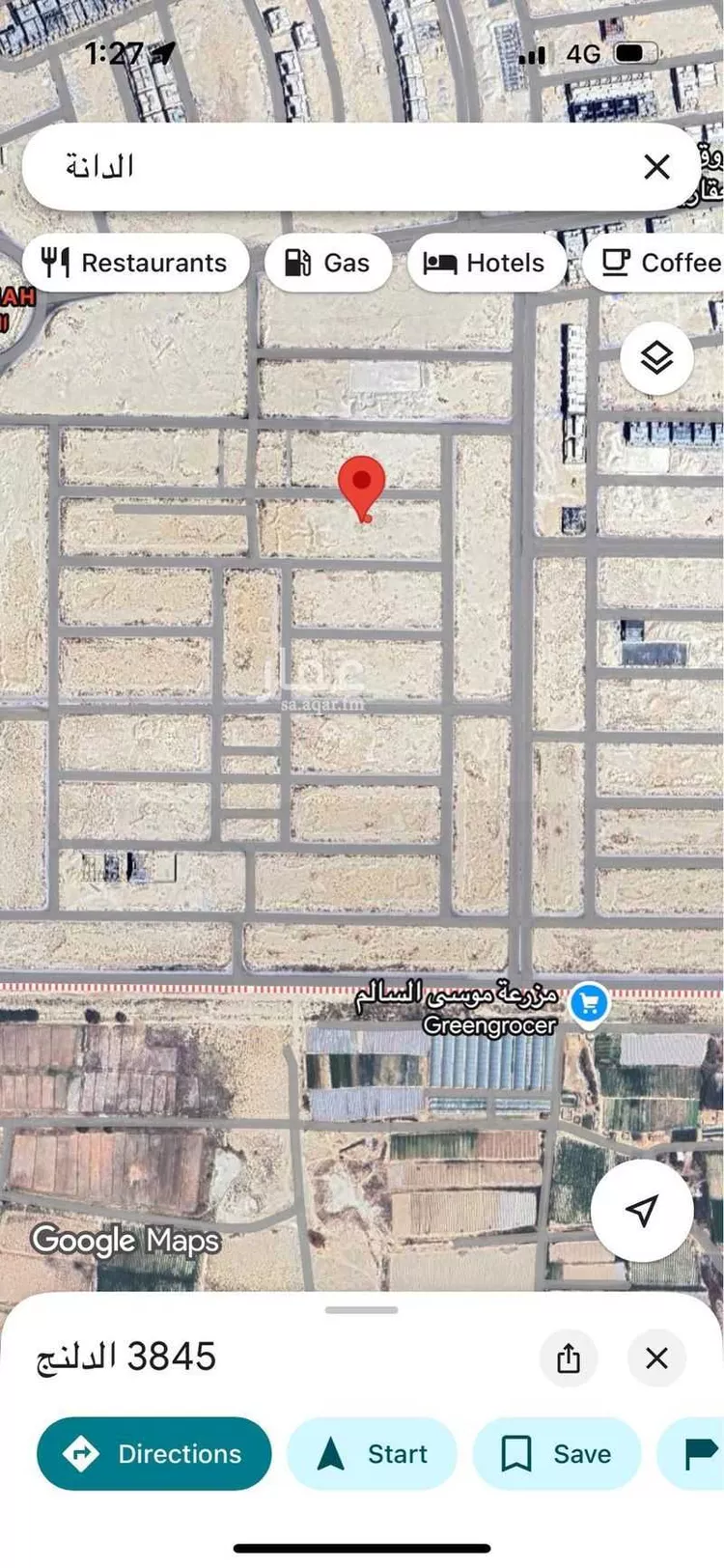Save this place to a list

point(557,1453)
